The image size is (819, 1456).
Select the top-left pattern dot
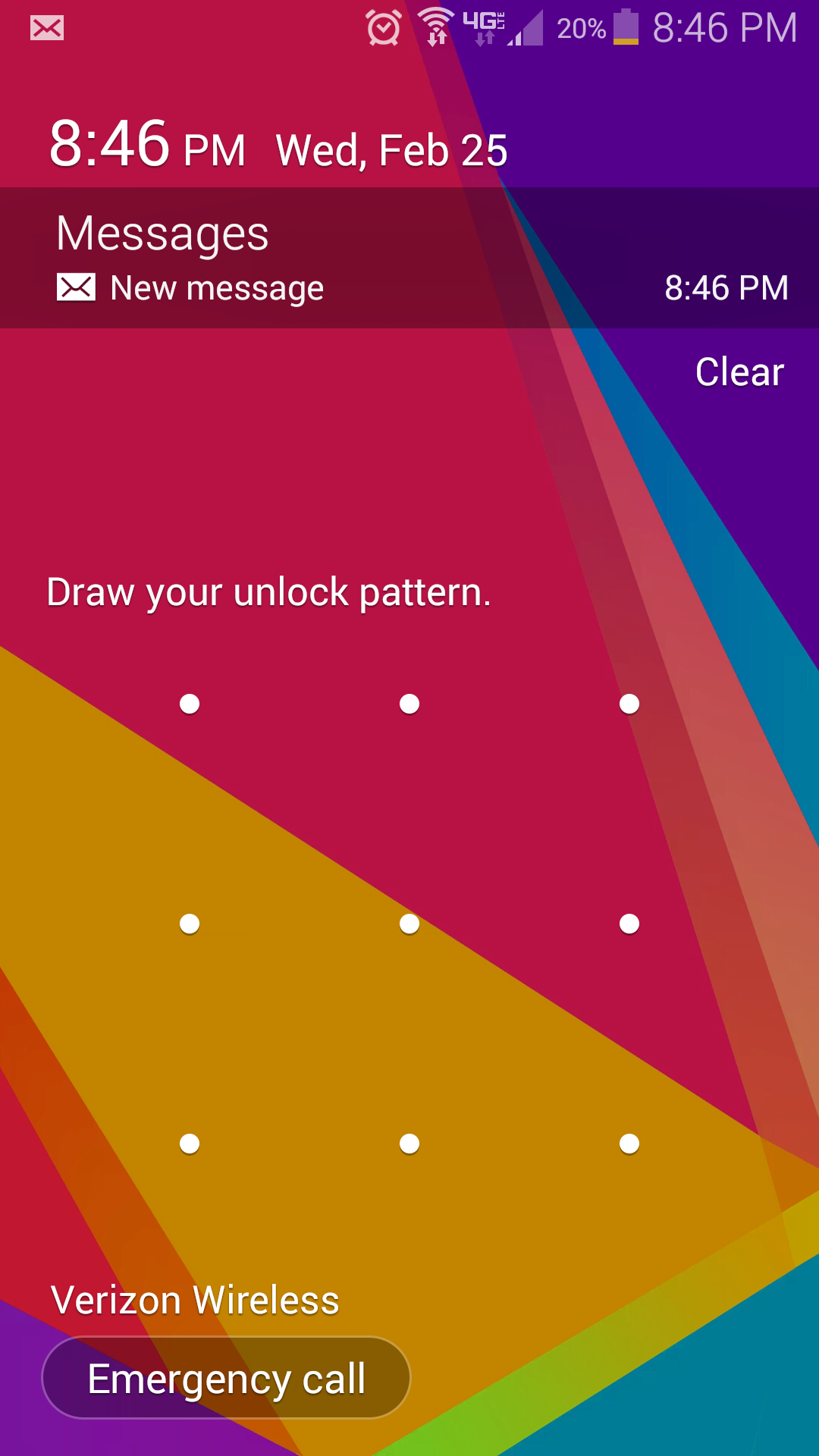click(190, 704)
